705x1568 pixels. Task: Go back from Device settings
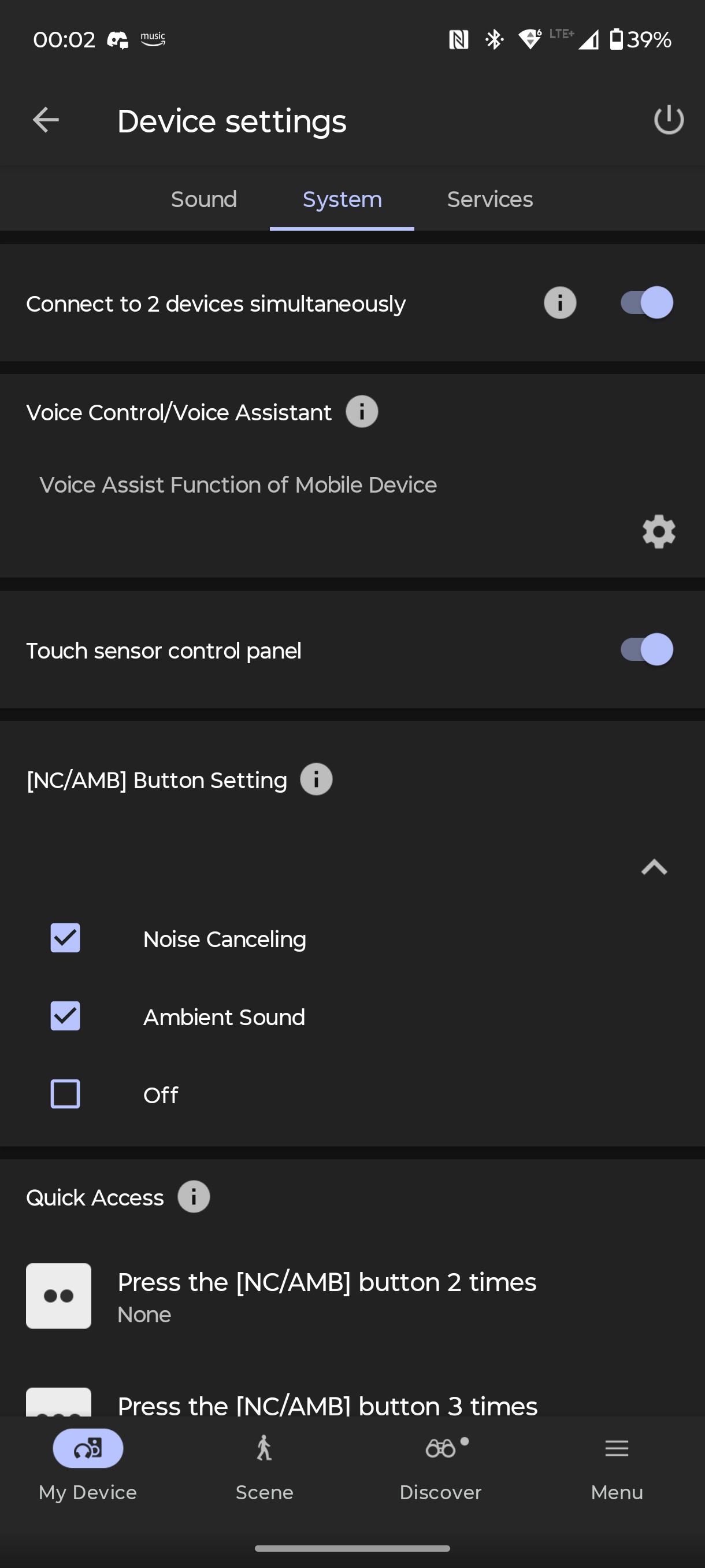46,120
